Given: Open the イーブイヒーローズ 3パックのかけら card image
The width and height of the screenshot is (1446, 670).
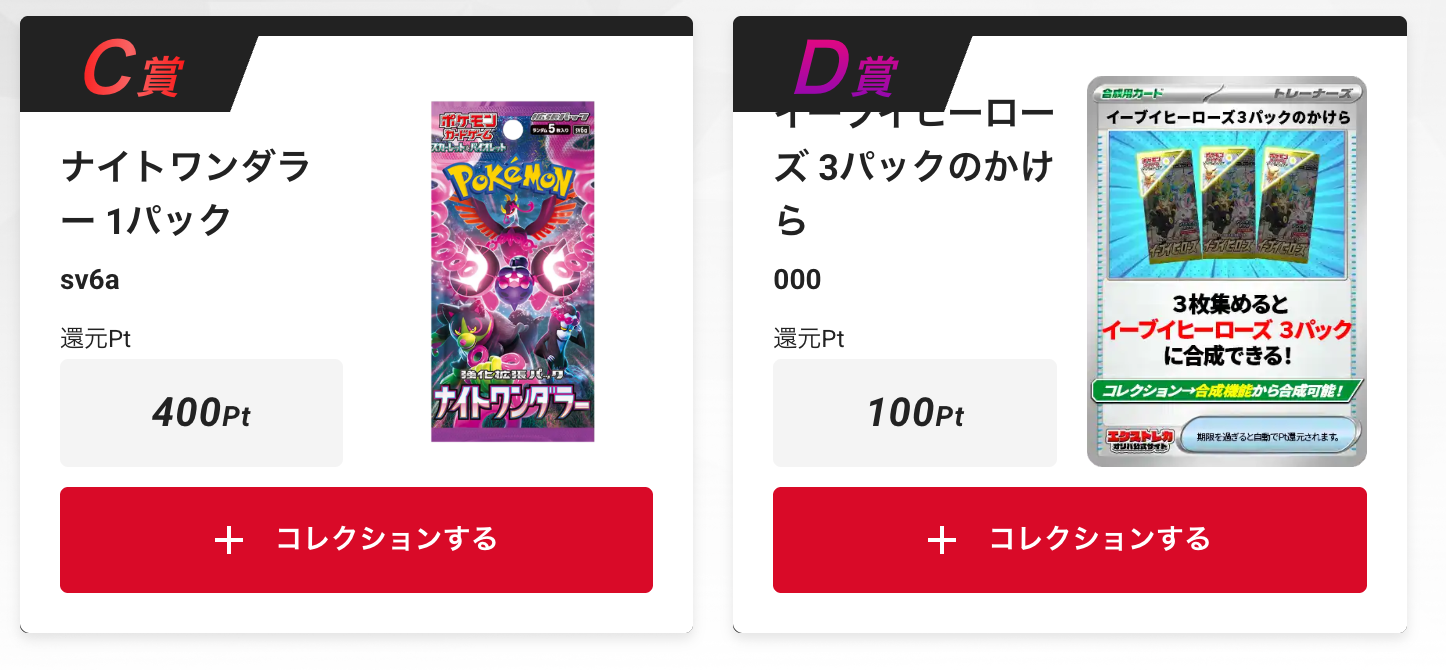Looking at the screenshot, I should click(x=1226, y=271).
